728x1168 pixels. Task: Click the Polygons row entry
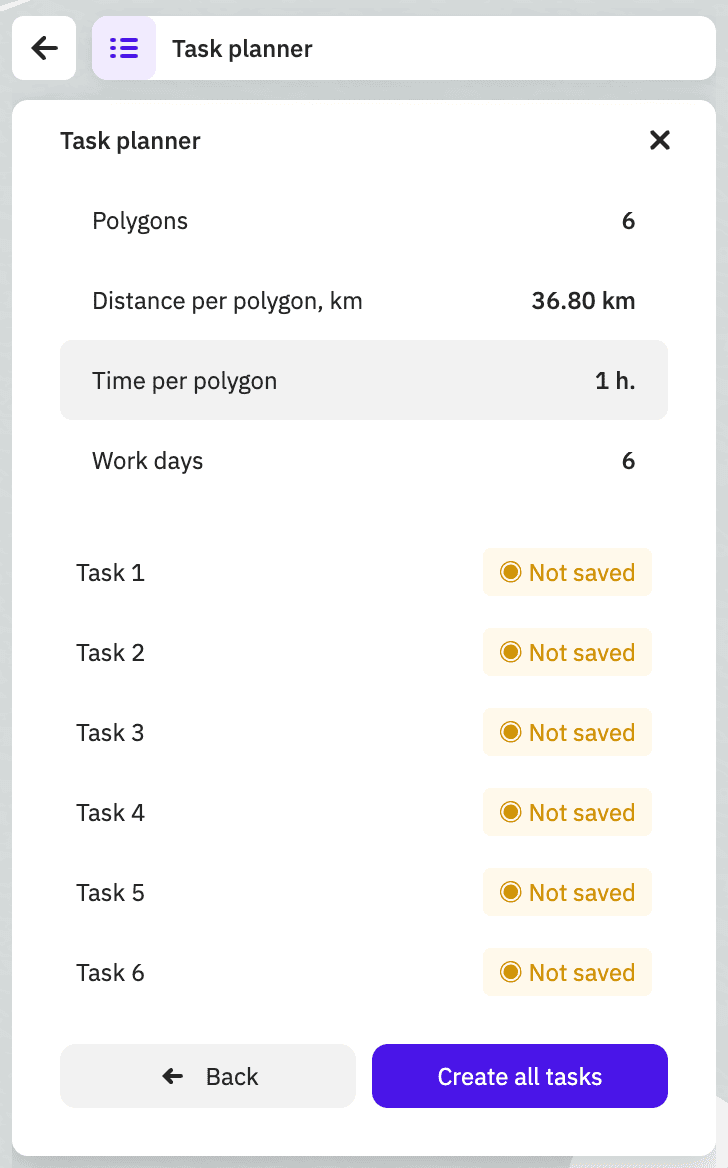364,221
